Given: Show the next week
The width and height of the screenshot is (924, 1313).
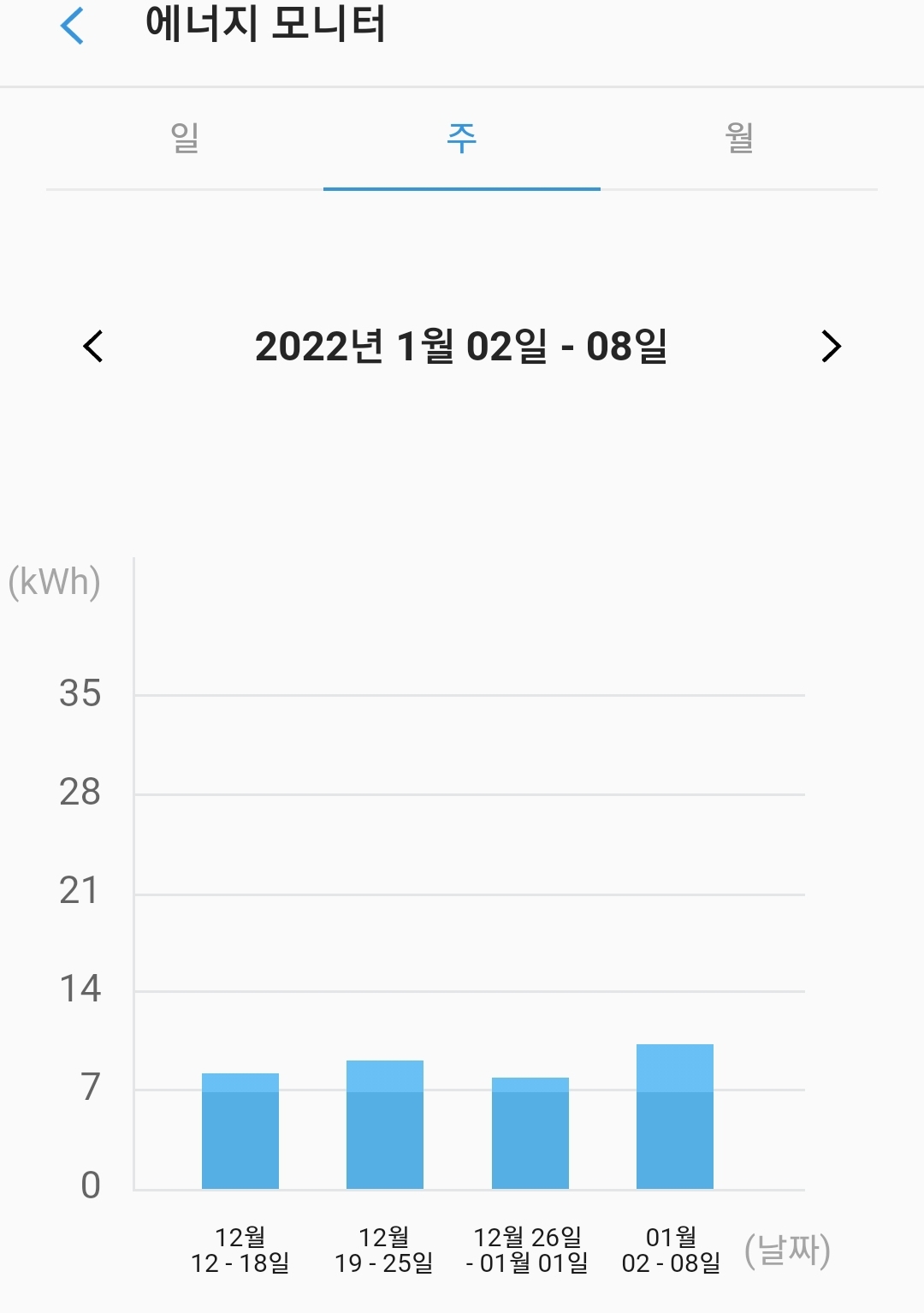Looking at the screenshot, I should pos(831,346).
